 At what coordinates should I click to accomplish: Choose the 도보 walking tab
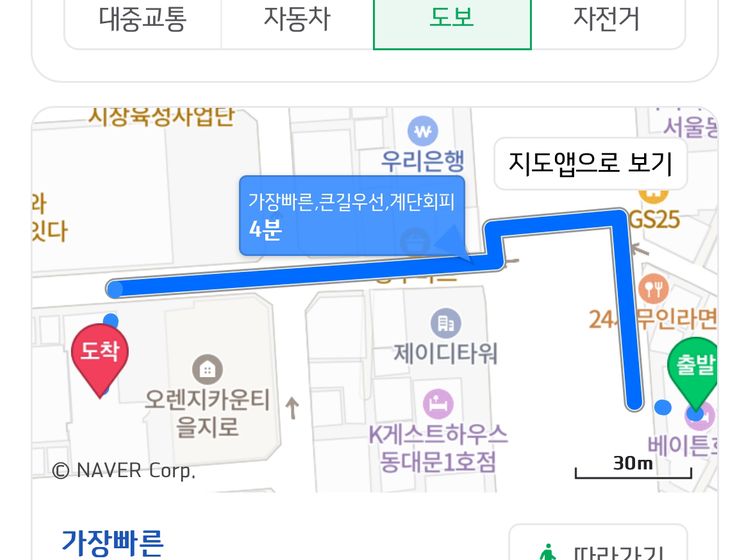pos(452,19)
